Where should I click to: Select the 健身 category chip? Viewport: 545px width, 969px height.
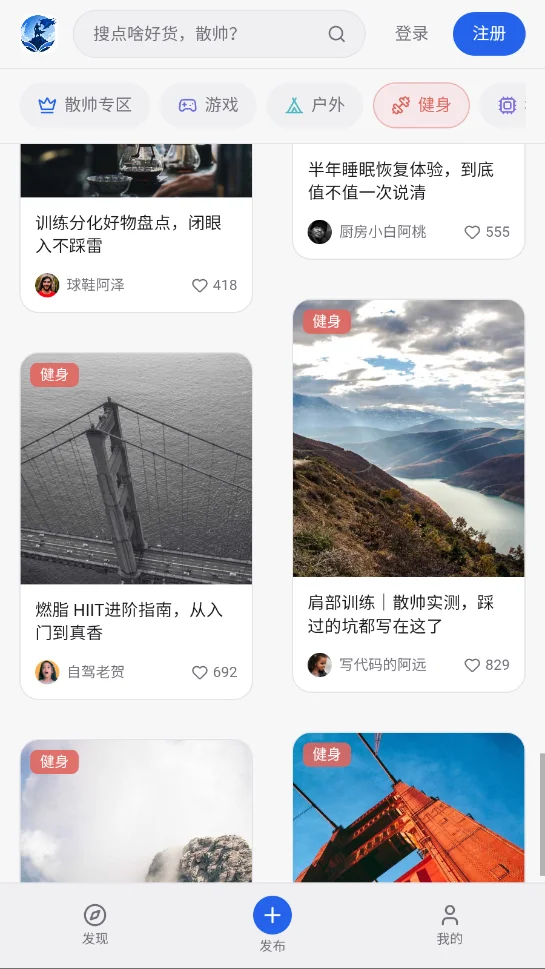pos(421,105)
